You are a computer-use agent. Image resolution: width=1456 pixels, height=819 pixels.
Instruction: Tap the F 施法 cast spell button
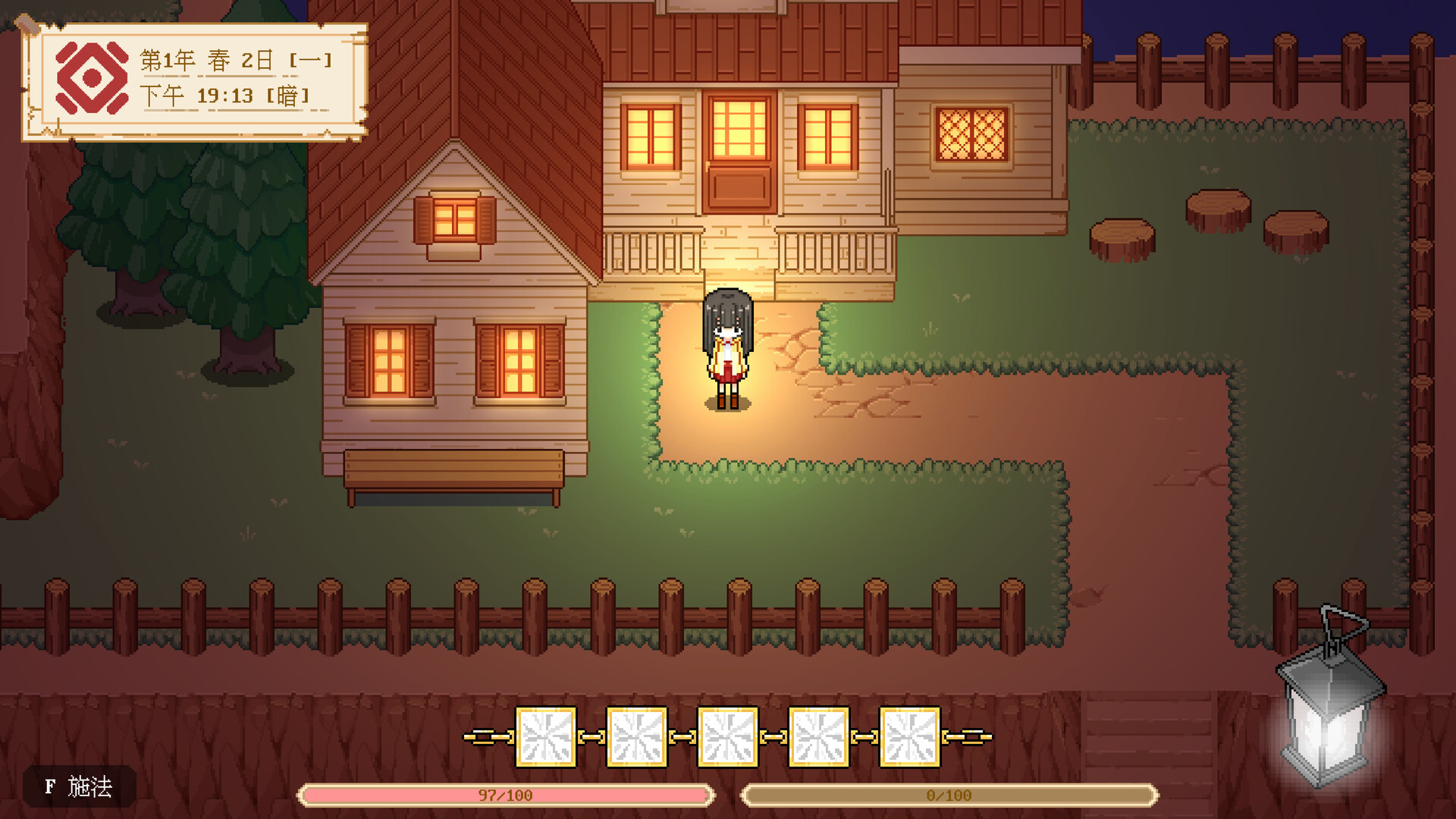tap(79, 786)
